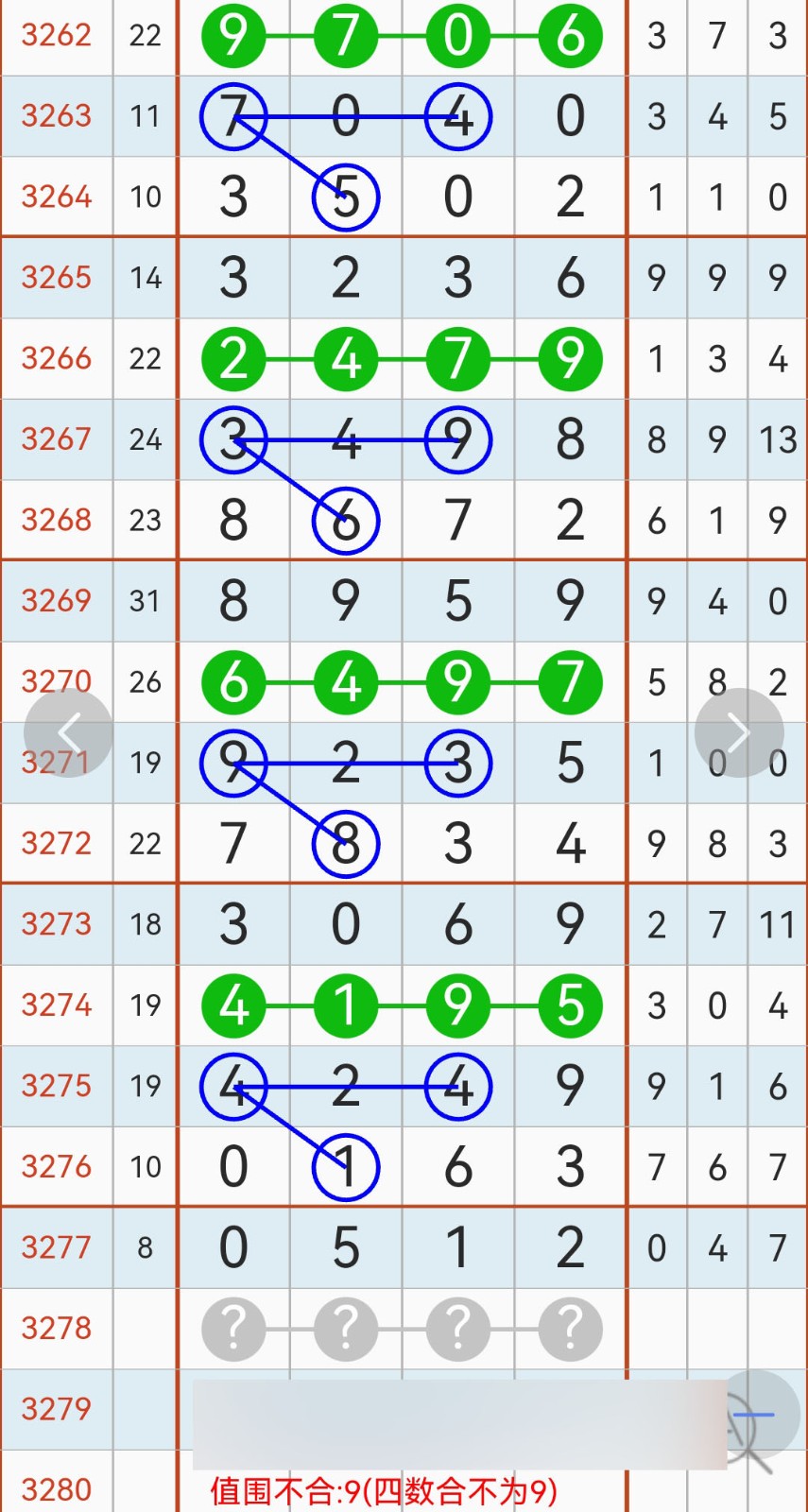The image size is (808, 1512).
Task: Tap the blue circled 8 in period 3272
Action: click(x=345, y=843)
